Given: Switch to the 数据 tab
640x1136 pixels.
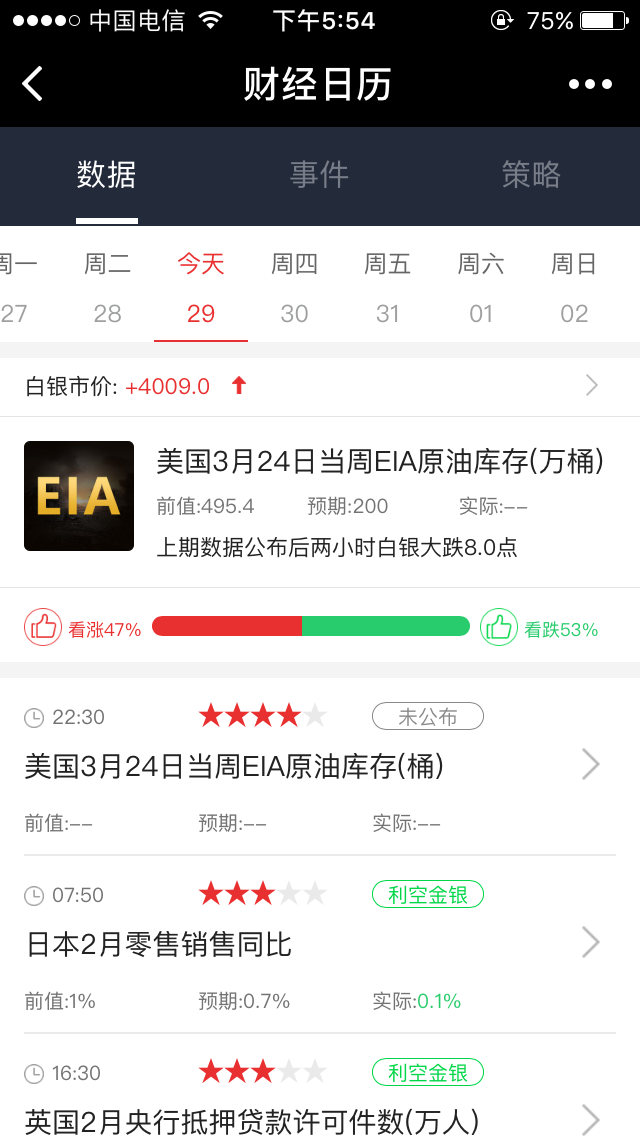Looking at the screenshot, I should 106,175.
